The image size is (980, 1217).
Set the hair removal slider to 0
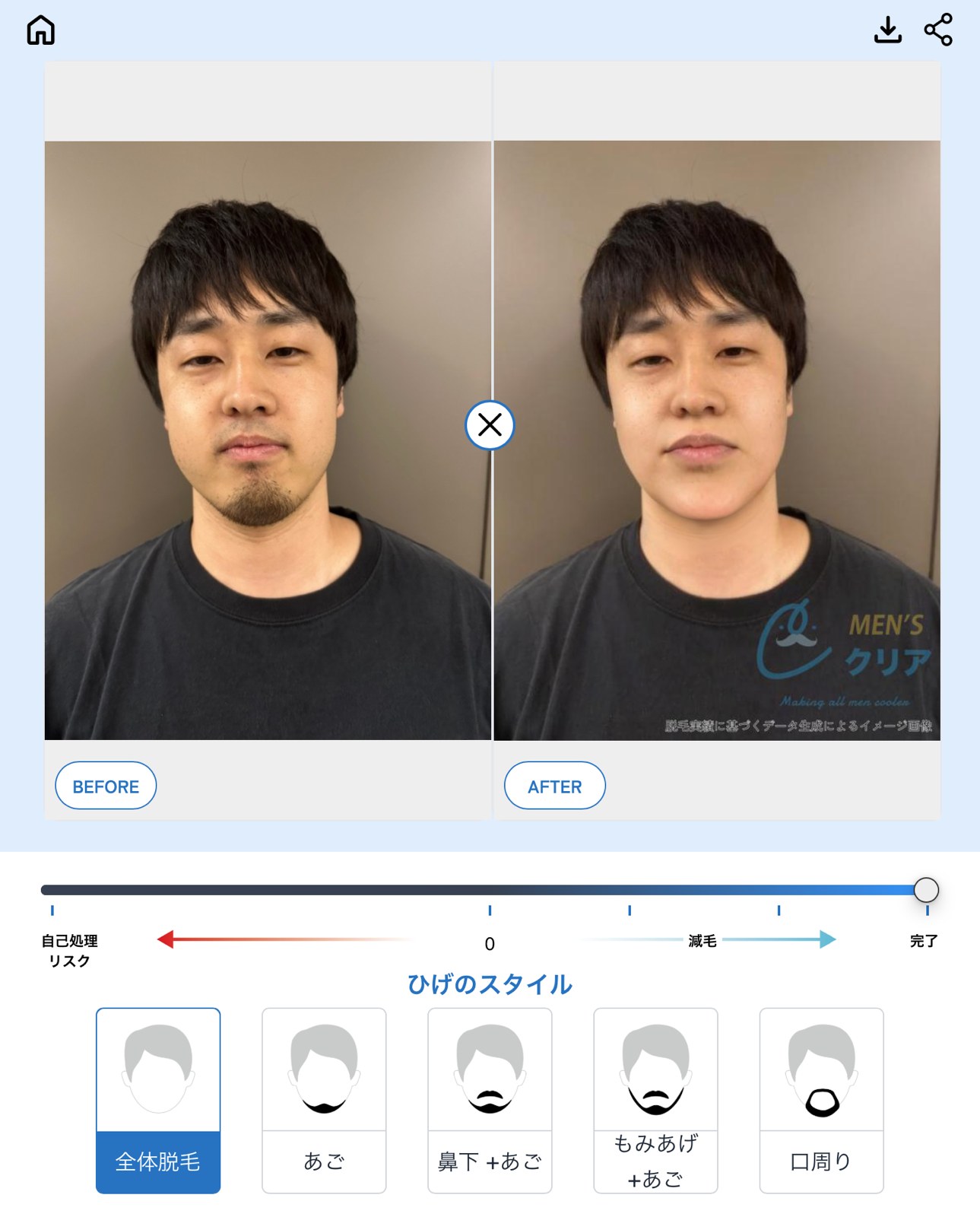[x=490, y=890]
